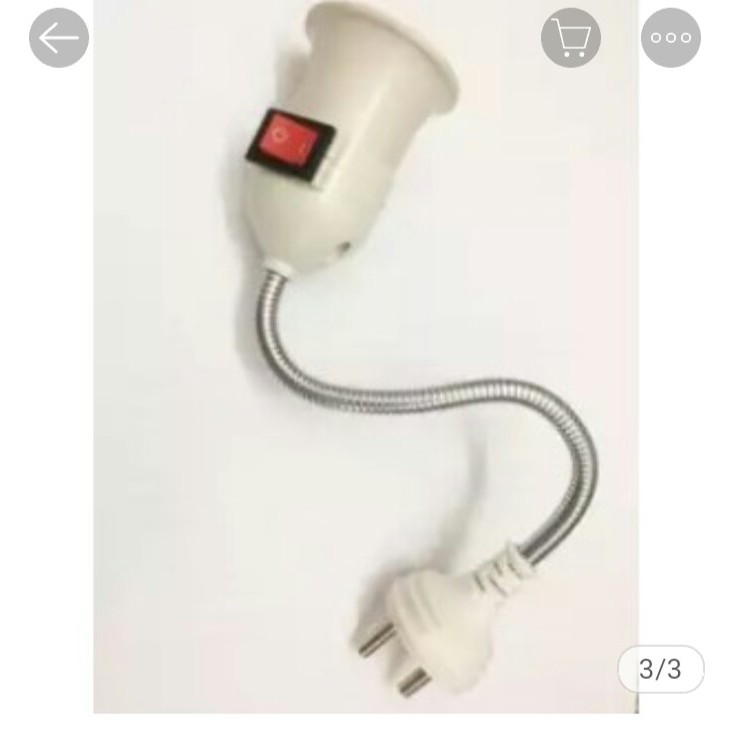This screenshot has width=730, height=730.
Task: Open the shopping cart
Action: coord(571,38)
